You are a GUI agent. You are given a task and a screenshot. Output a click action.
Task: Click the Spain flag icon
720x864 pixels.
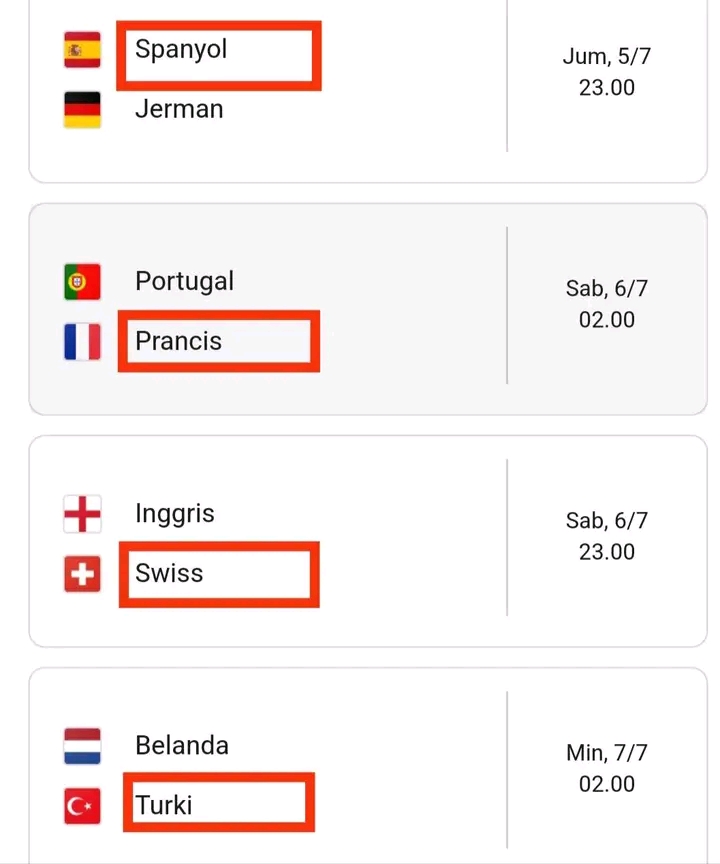(81, 50)
